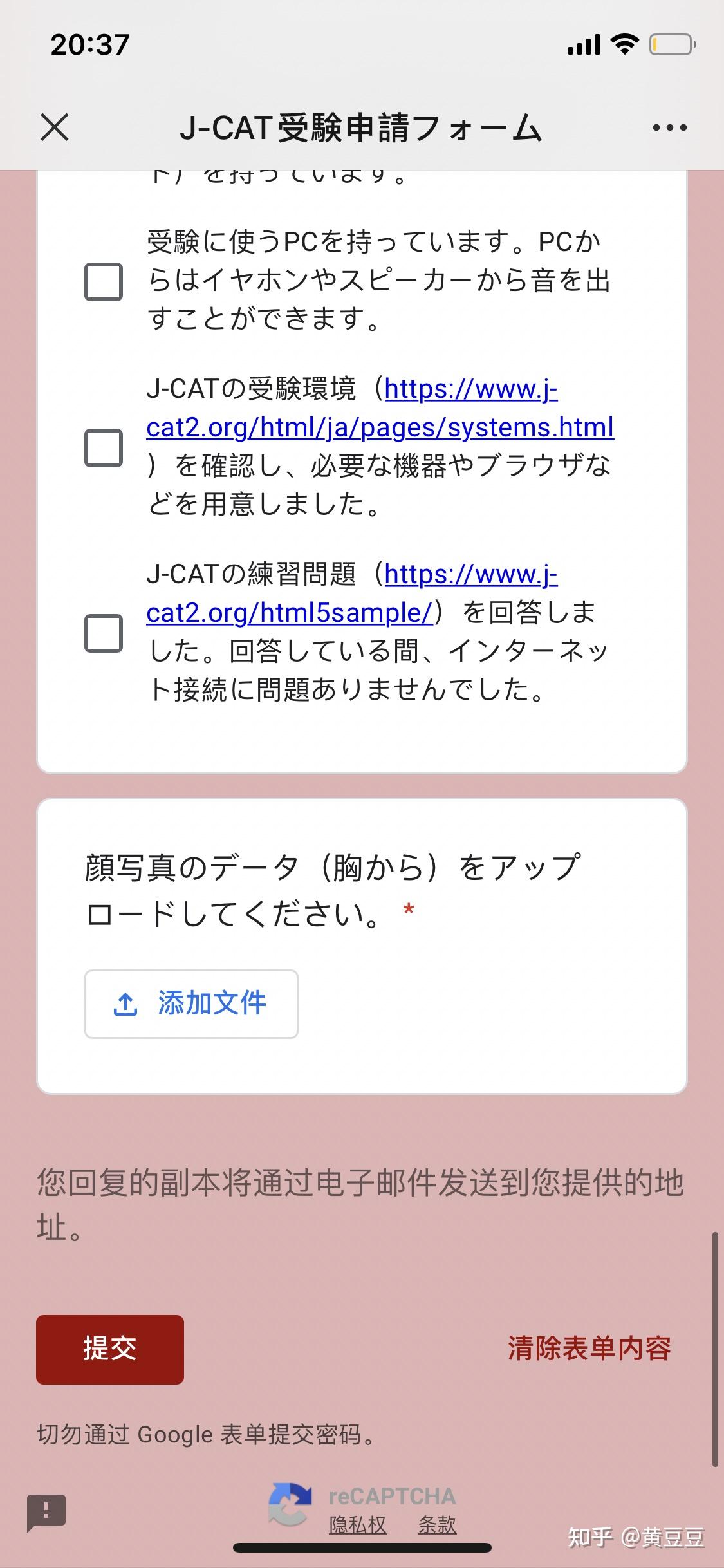Viewport: 724px width, 1568px height.
Task: Click 添加文件 to upload a photo
Action: point(211,1003)
